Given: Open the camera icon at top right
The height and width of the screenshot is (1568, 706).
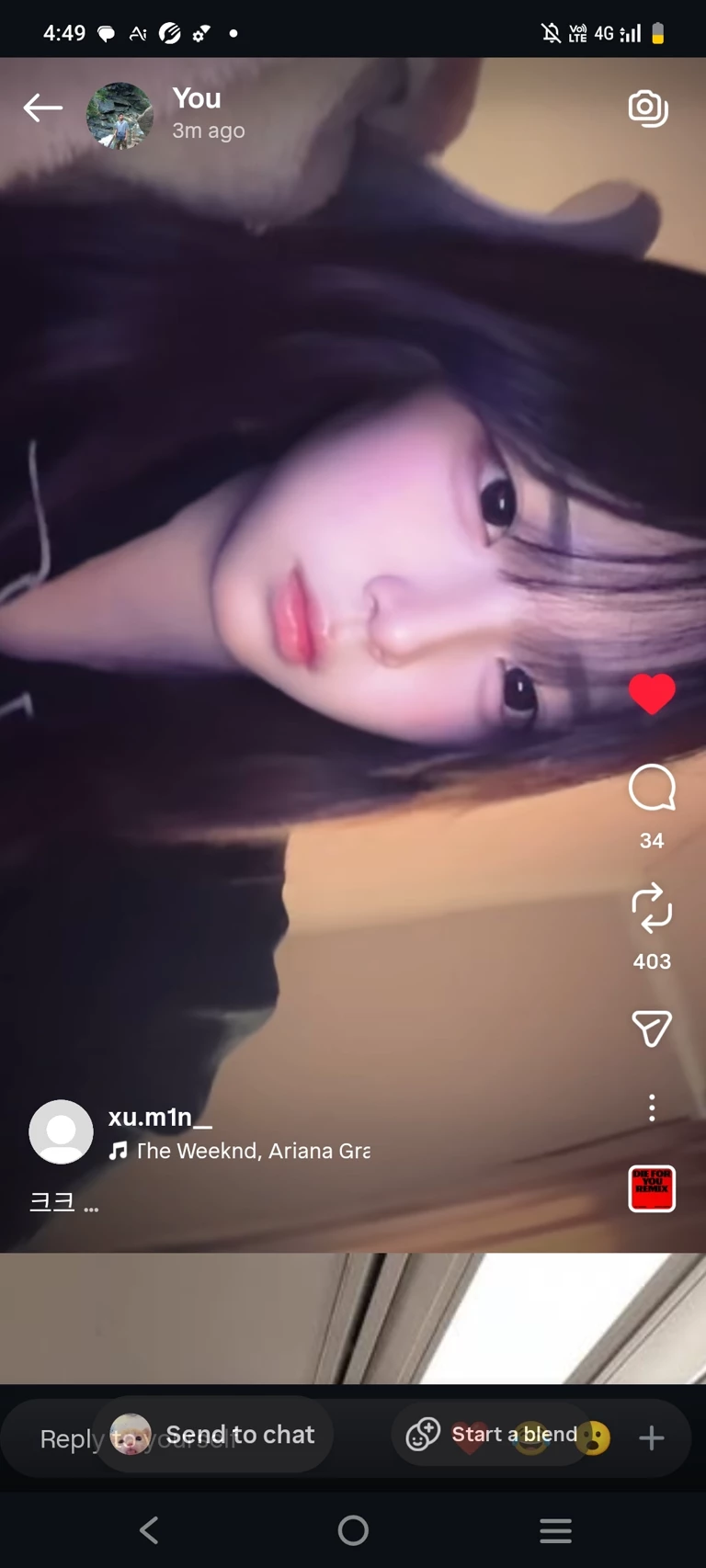Looking at the screenshot, I should 648,108.
